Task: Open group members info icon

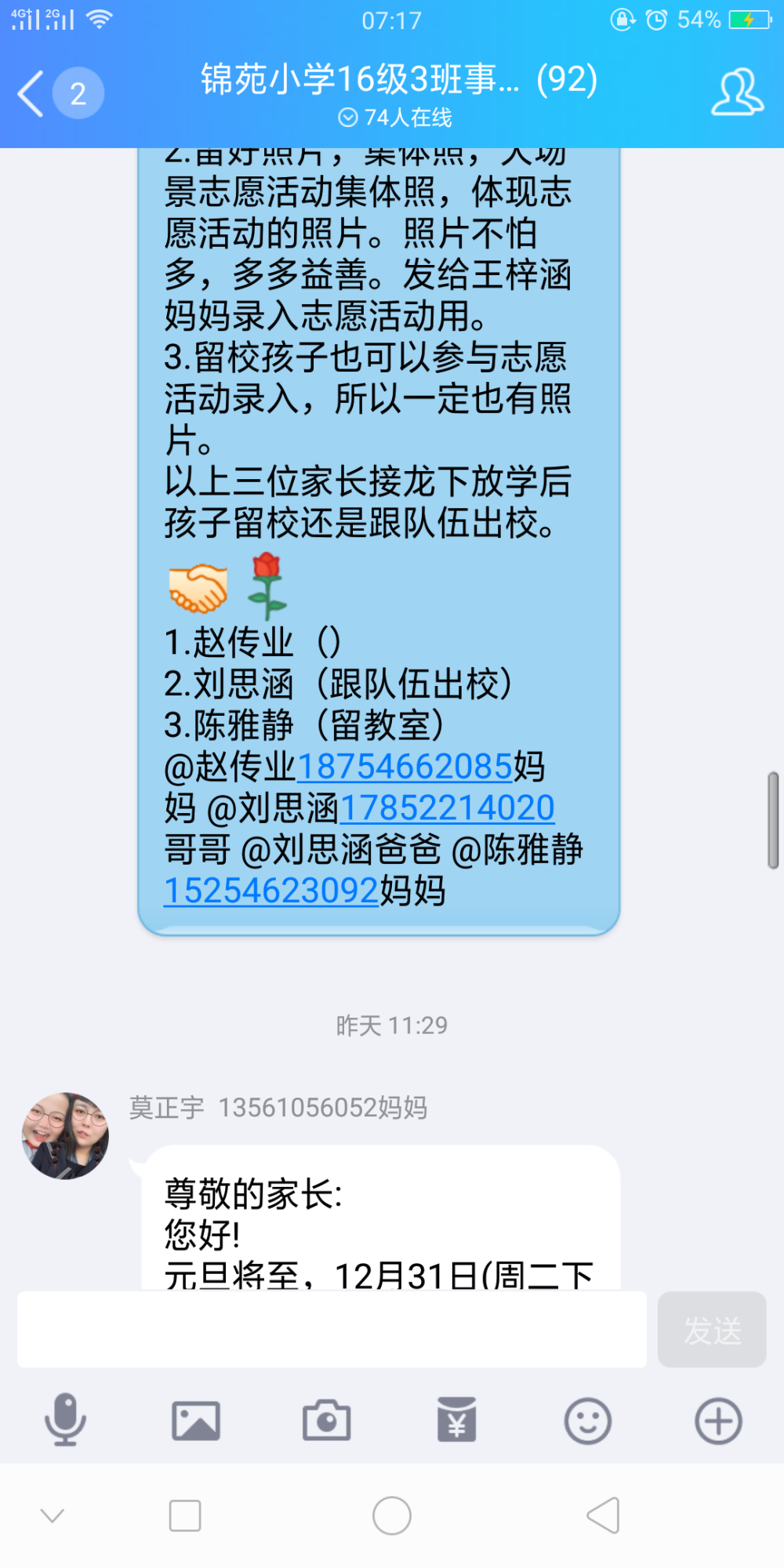Action: coord(737,93)
